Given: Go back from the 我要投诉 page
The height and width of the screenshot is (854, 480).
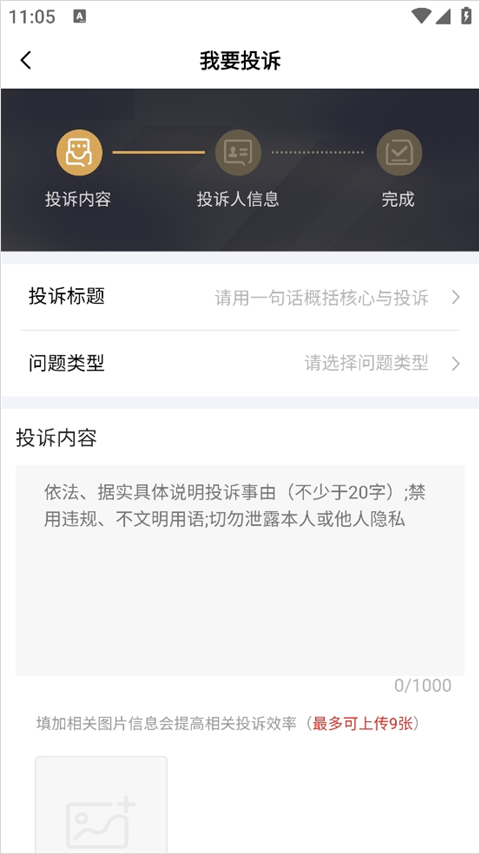Looking at the screenshot, I should tap(26, 60).
